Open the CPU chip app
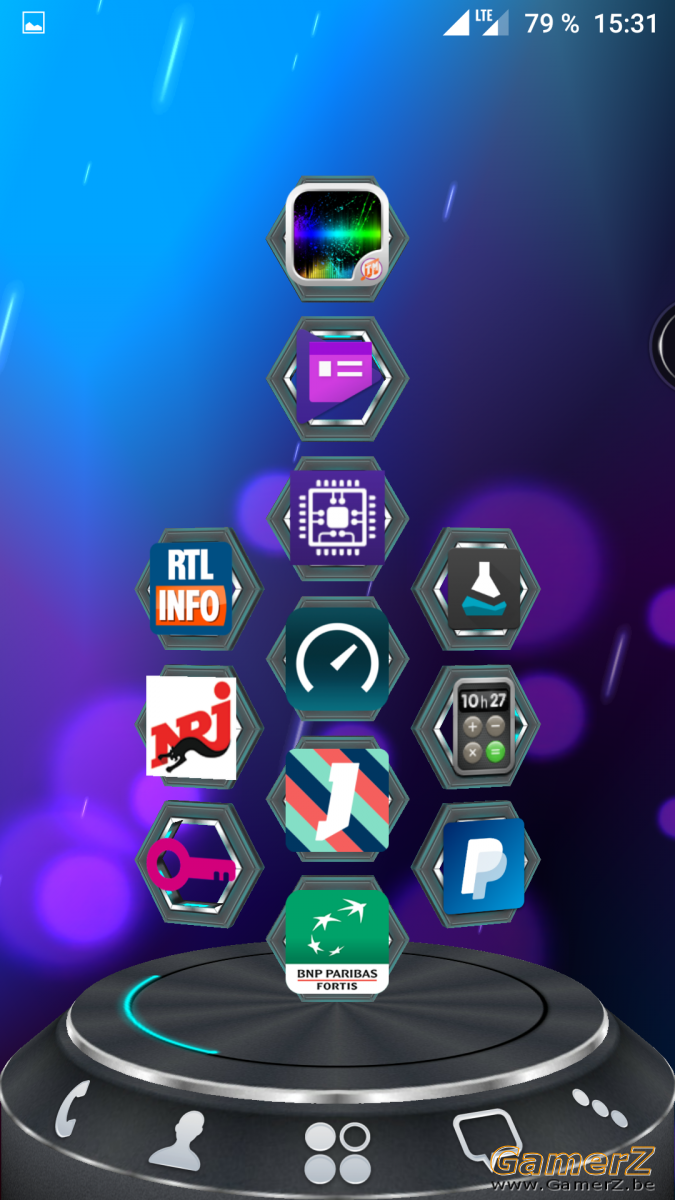This screenshot has height=1200, width=675. click(x=337, y=516)
